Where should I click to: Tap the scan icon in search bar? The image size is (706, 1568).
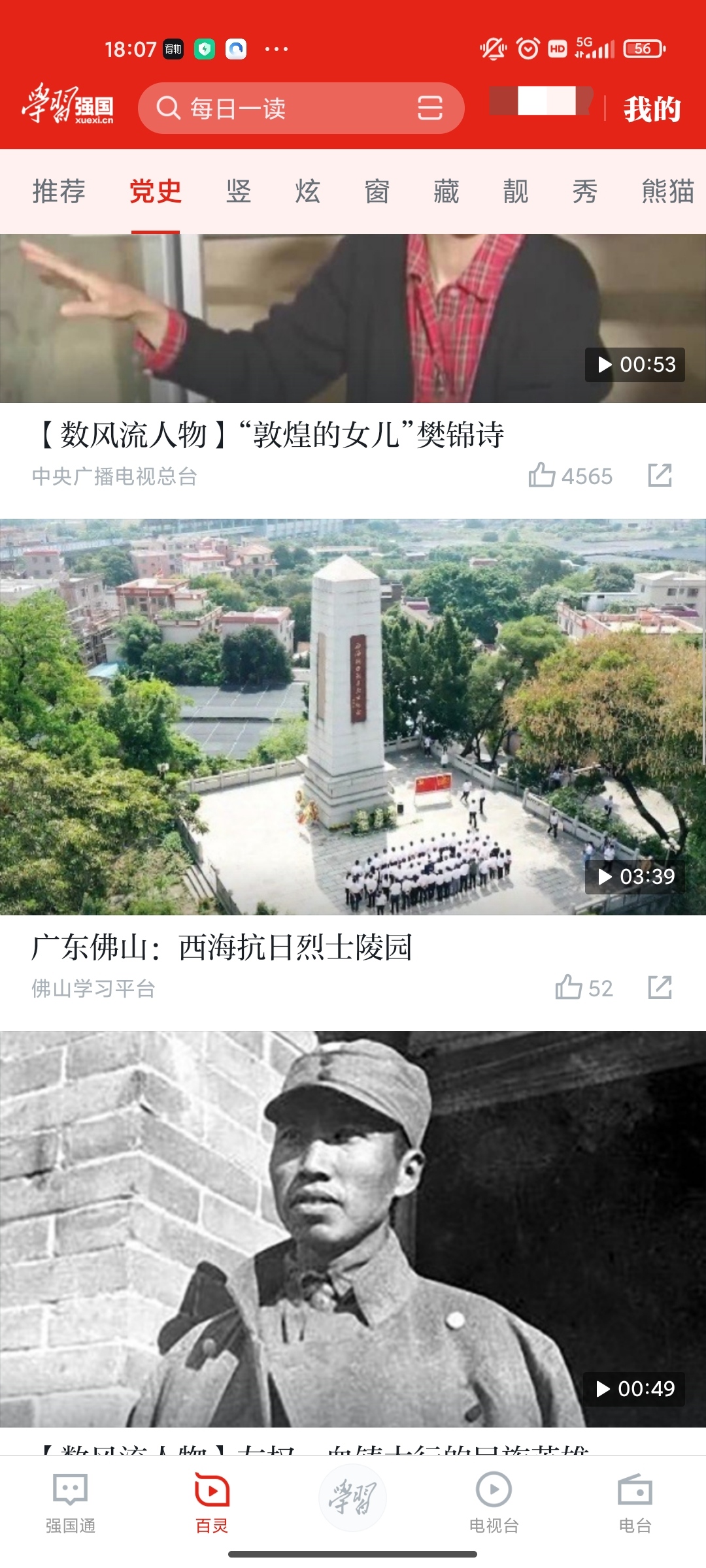coord(430,108)
